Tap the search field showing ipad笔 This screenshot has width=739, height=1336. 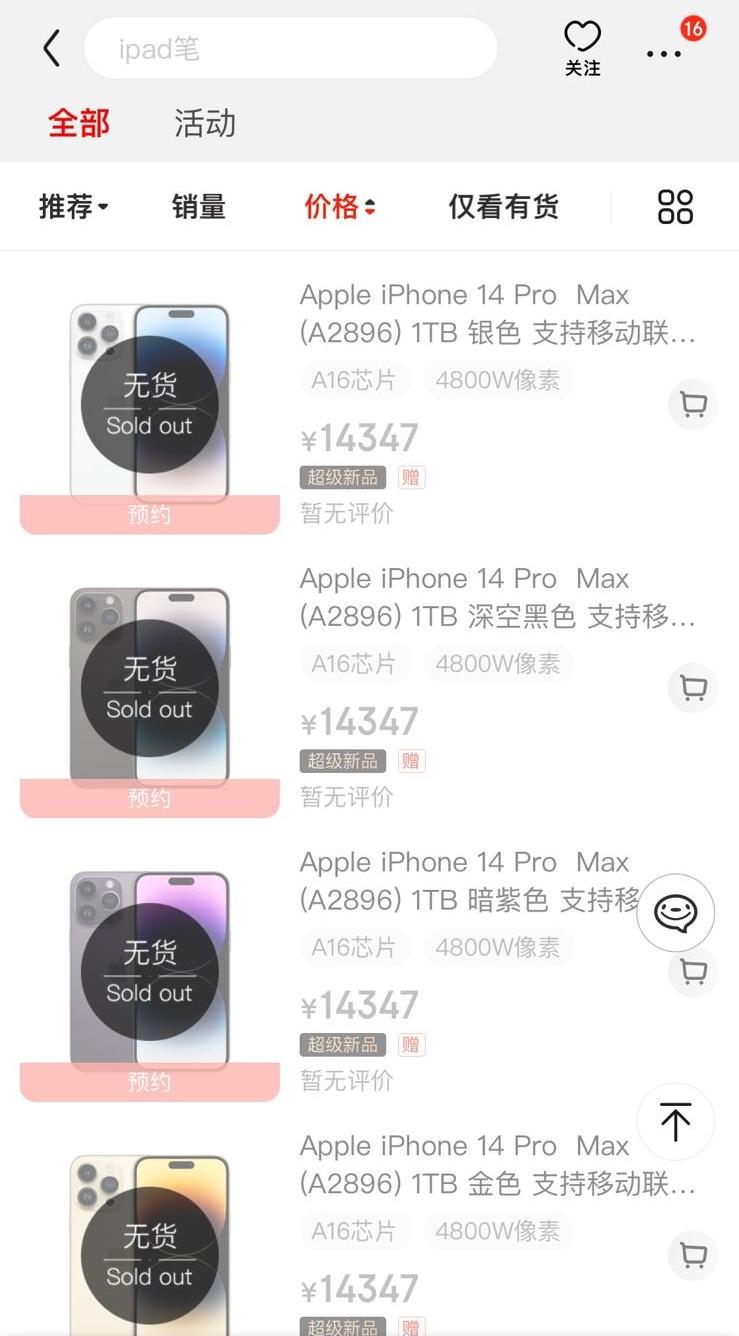tap(290, 47)
